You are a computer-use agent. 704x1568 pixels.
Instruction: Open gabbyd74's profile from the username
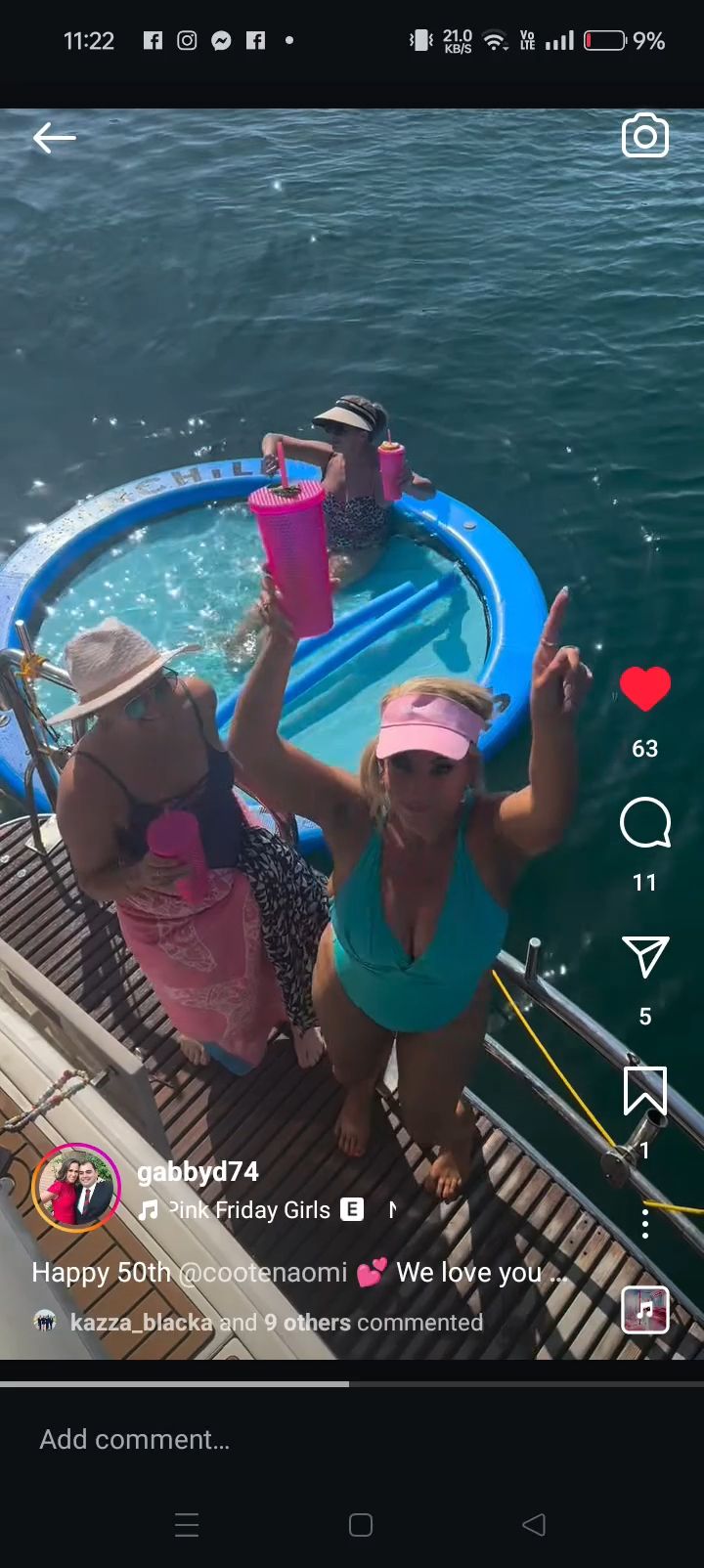tap(198, 1171)
